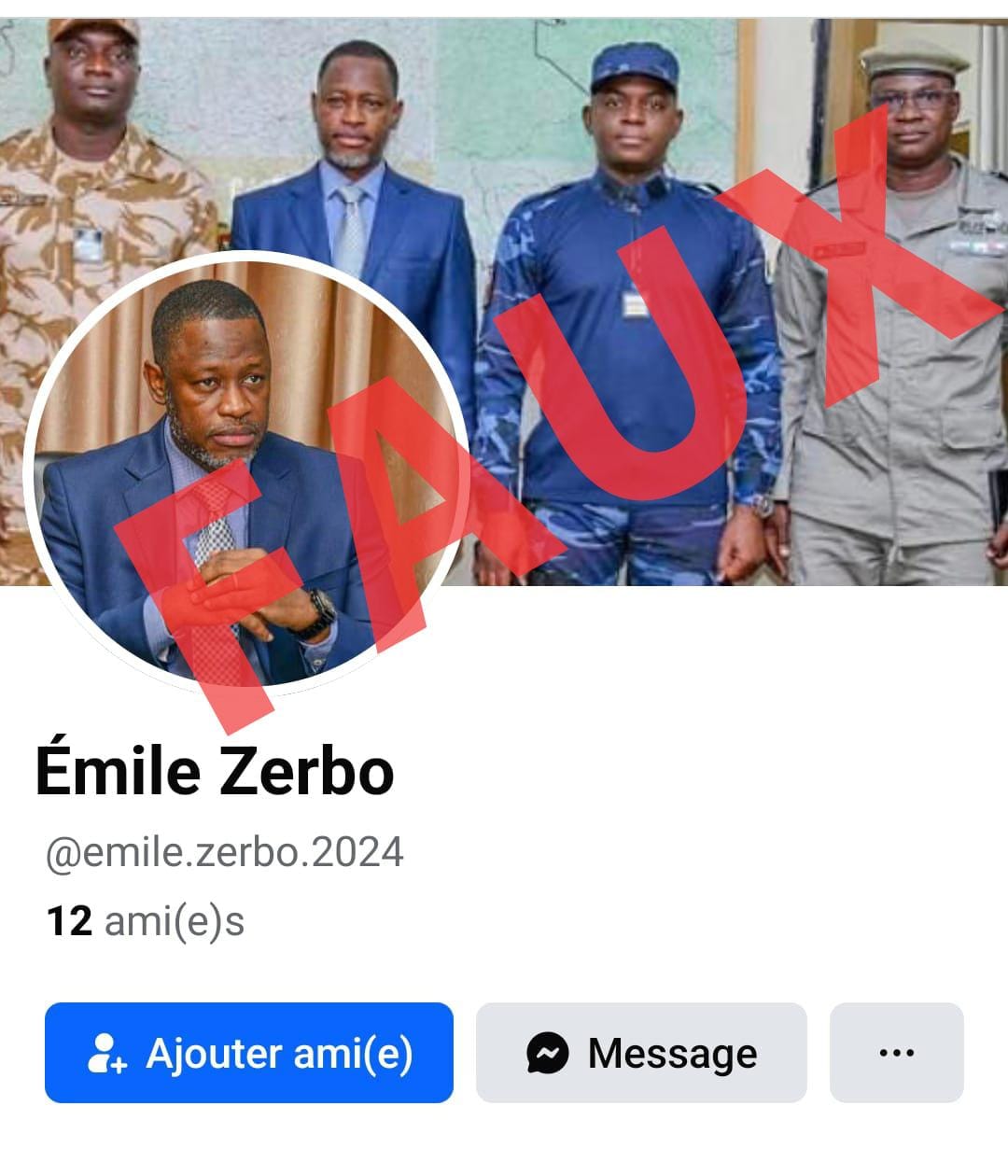Image resolution: width=1008 pixels, height=1176 pixels.
Task: Tap the Ajouter ami(e) button
Action: (x=248, y=1053)
